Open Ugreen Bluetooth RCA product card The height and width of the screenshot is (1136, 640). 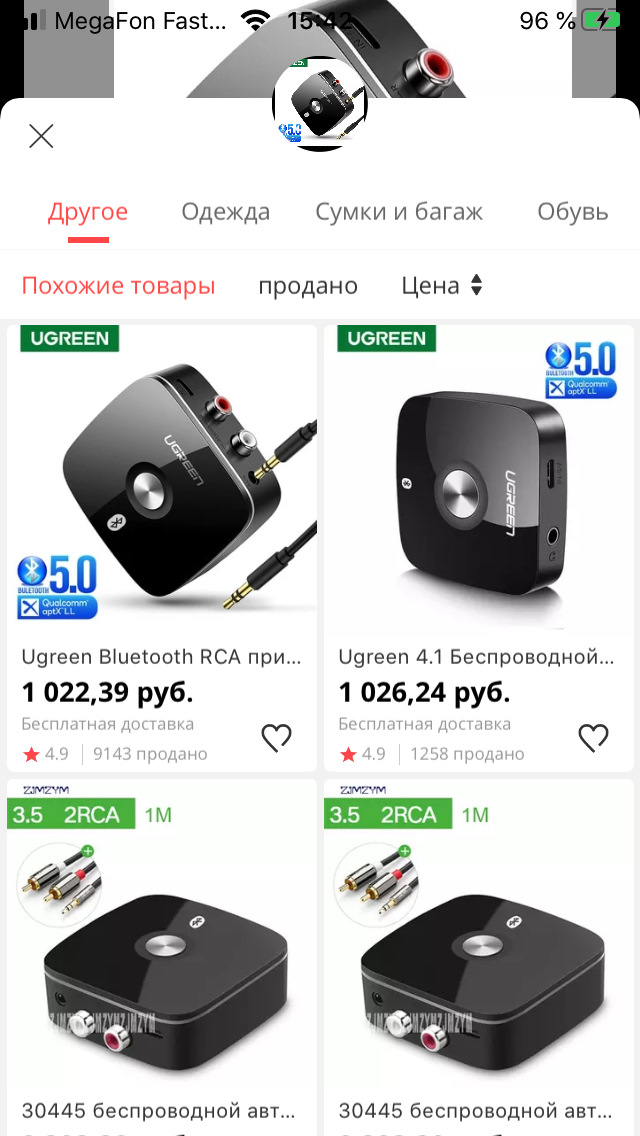pos(161,500)
